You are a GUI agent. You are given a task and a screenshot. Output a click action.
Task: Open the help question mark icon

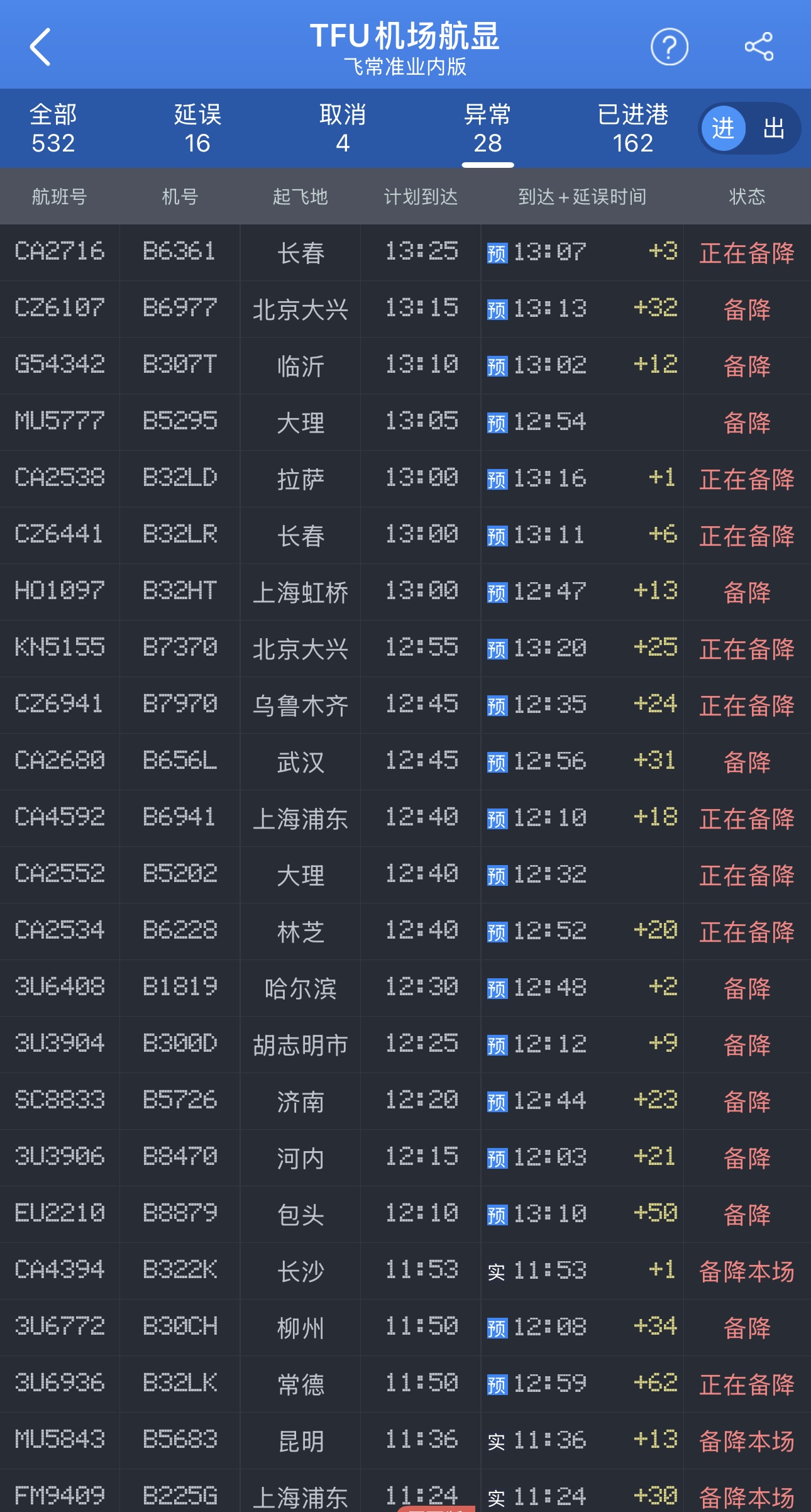669,47
